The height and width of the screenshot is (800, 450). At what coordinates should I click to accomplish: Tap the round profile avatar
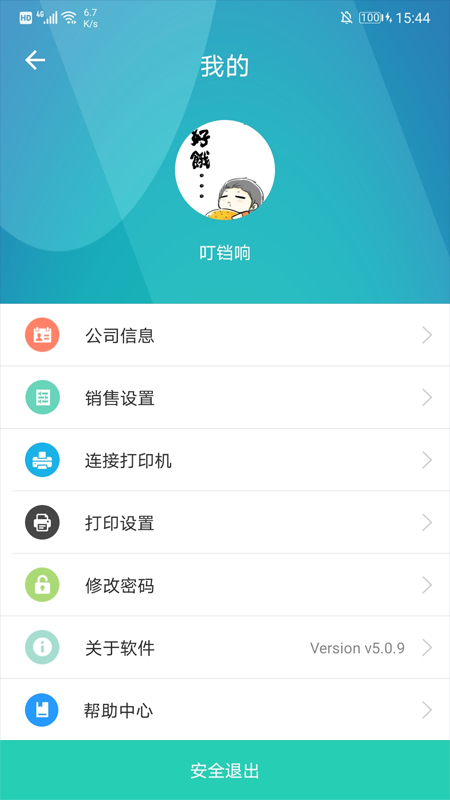(x=225, y=170)
